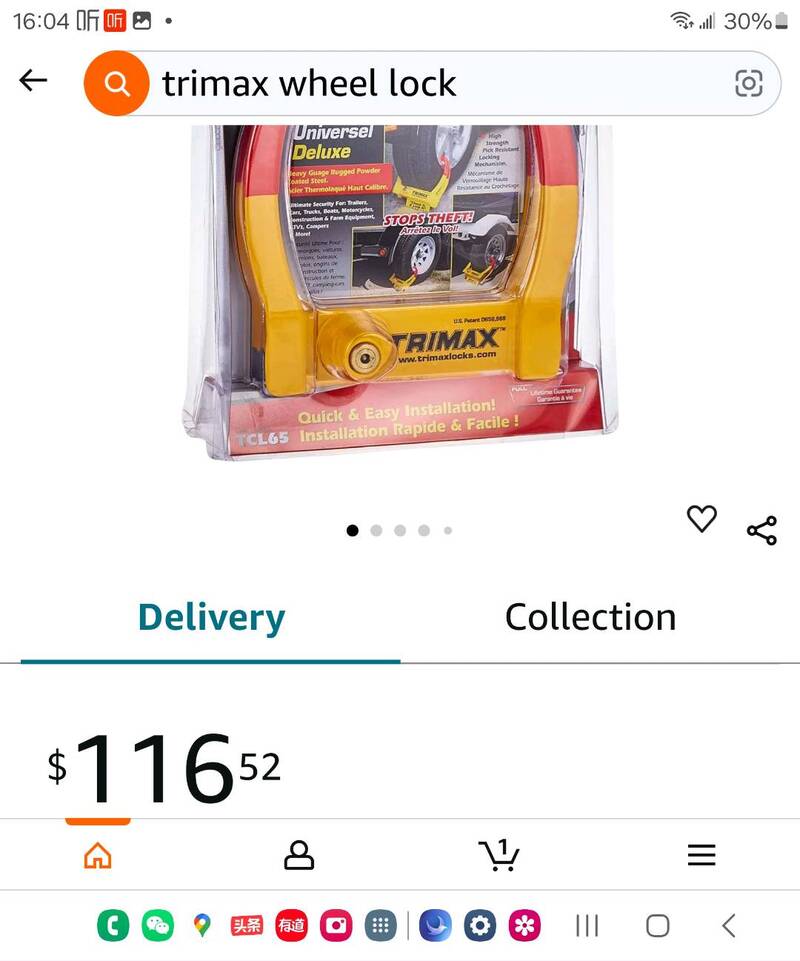Viewport: 800px width, 961px height.
Task: Open the share options for this product
Action: click(x=762, y=531)
